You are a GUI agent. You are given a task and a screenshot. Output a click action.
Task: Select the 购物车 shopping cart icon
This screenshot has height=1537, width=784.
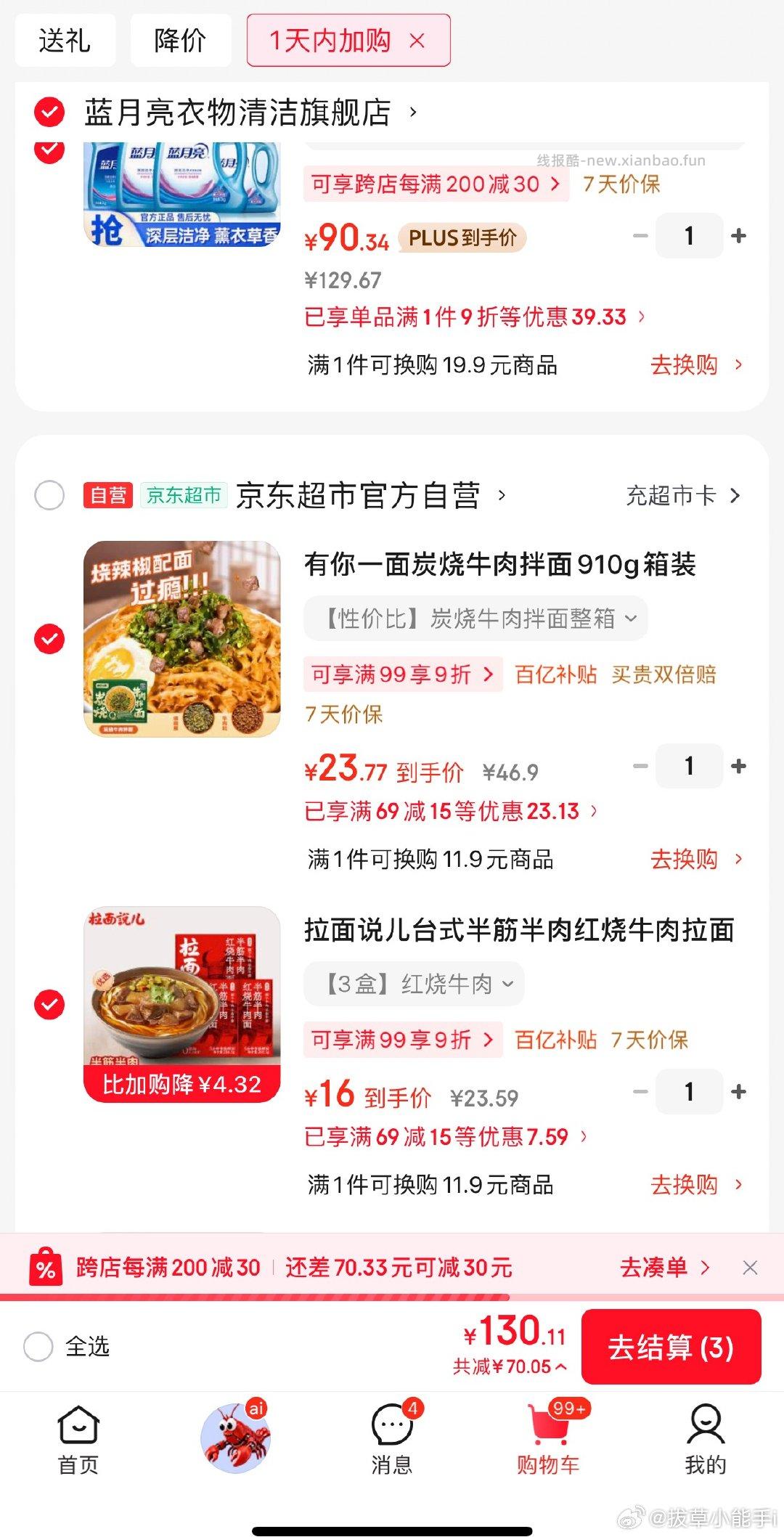[x=549, y=1427]
